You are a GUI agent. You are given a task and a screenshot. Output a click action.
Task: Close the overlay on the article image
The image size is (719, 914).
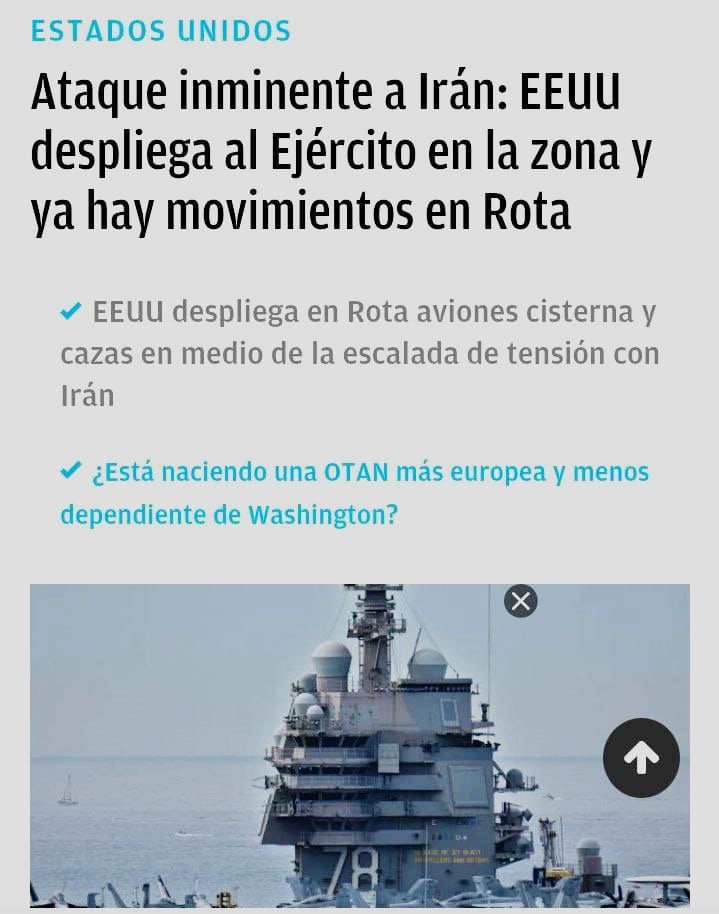tap(520, 601)
